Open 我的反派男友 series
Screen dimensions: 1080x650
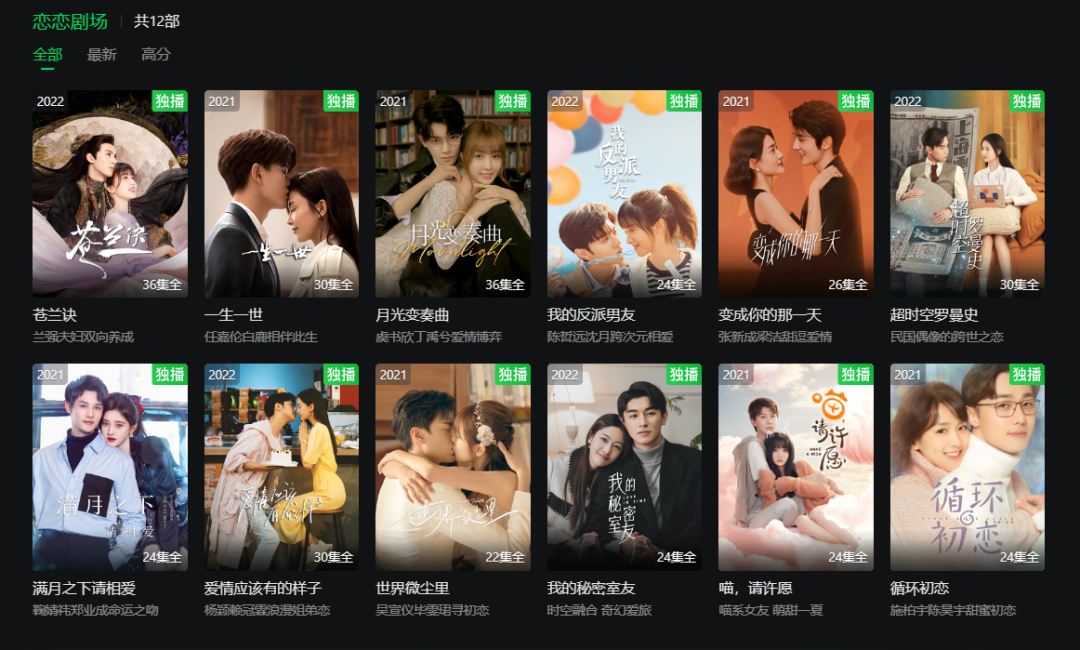tap(624, 193)
